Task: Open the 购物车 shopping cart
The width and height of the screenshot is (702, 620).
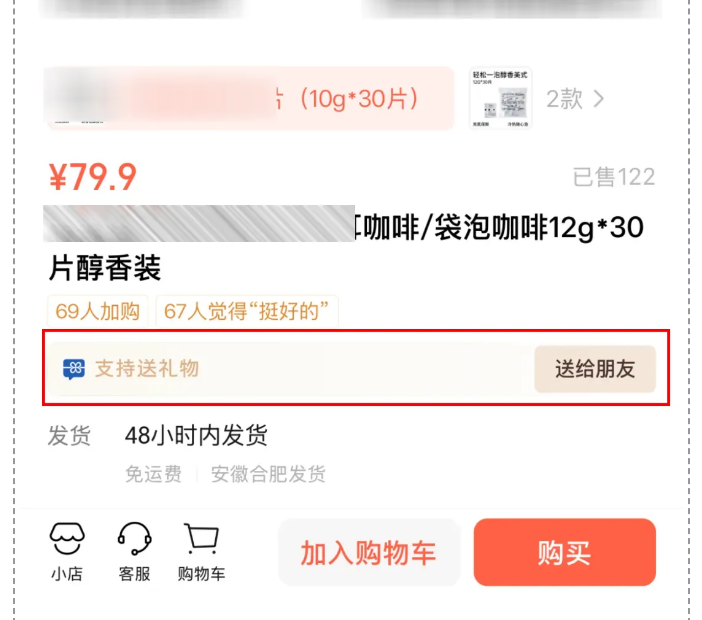Action: (201, 551)
